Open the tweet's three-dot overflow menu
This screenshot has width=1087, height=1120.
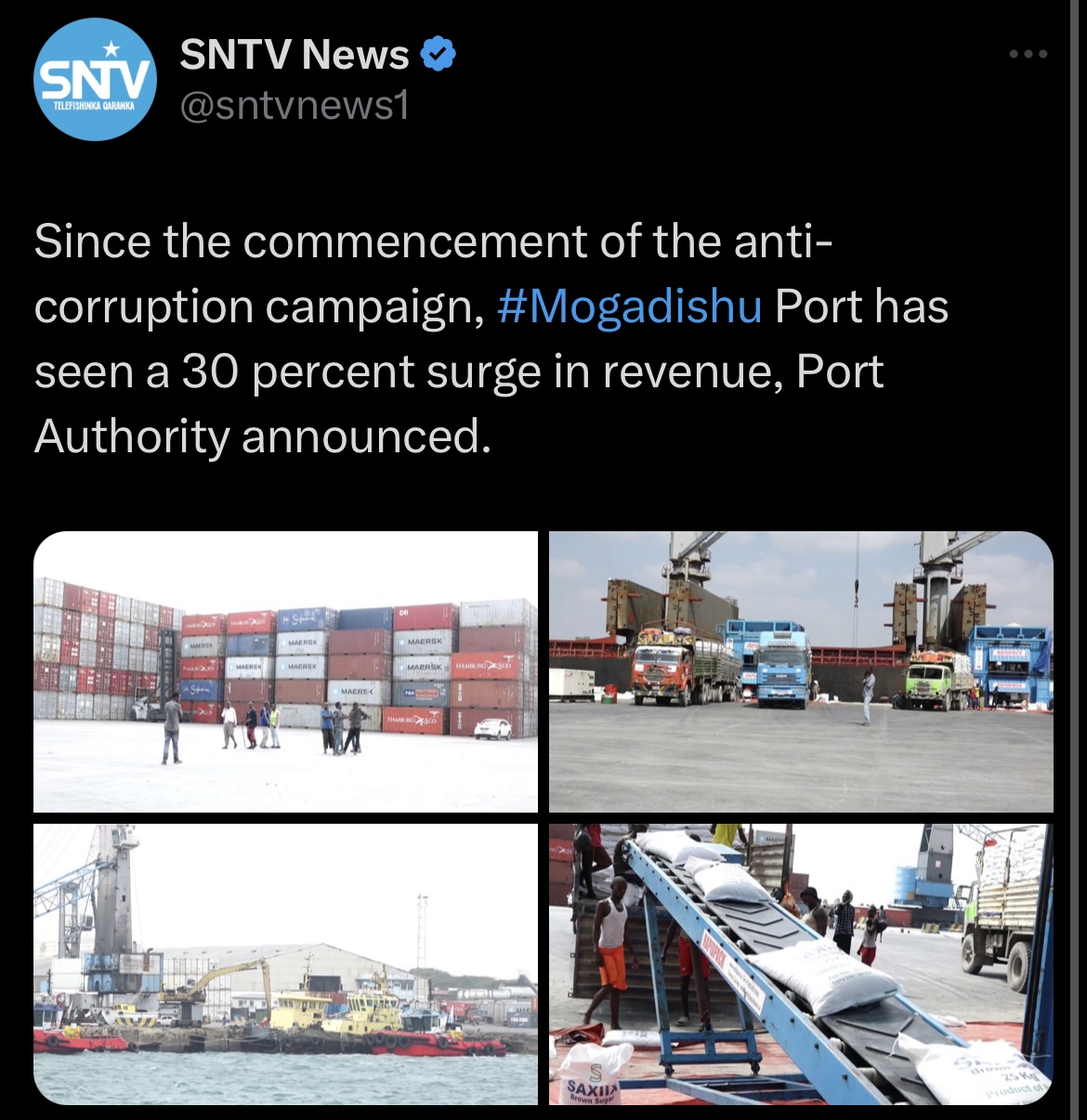pyautogui.click(x=1028, y=55)
